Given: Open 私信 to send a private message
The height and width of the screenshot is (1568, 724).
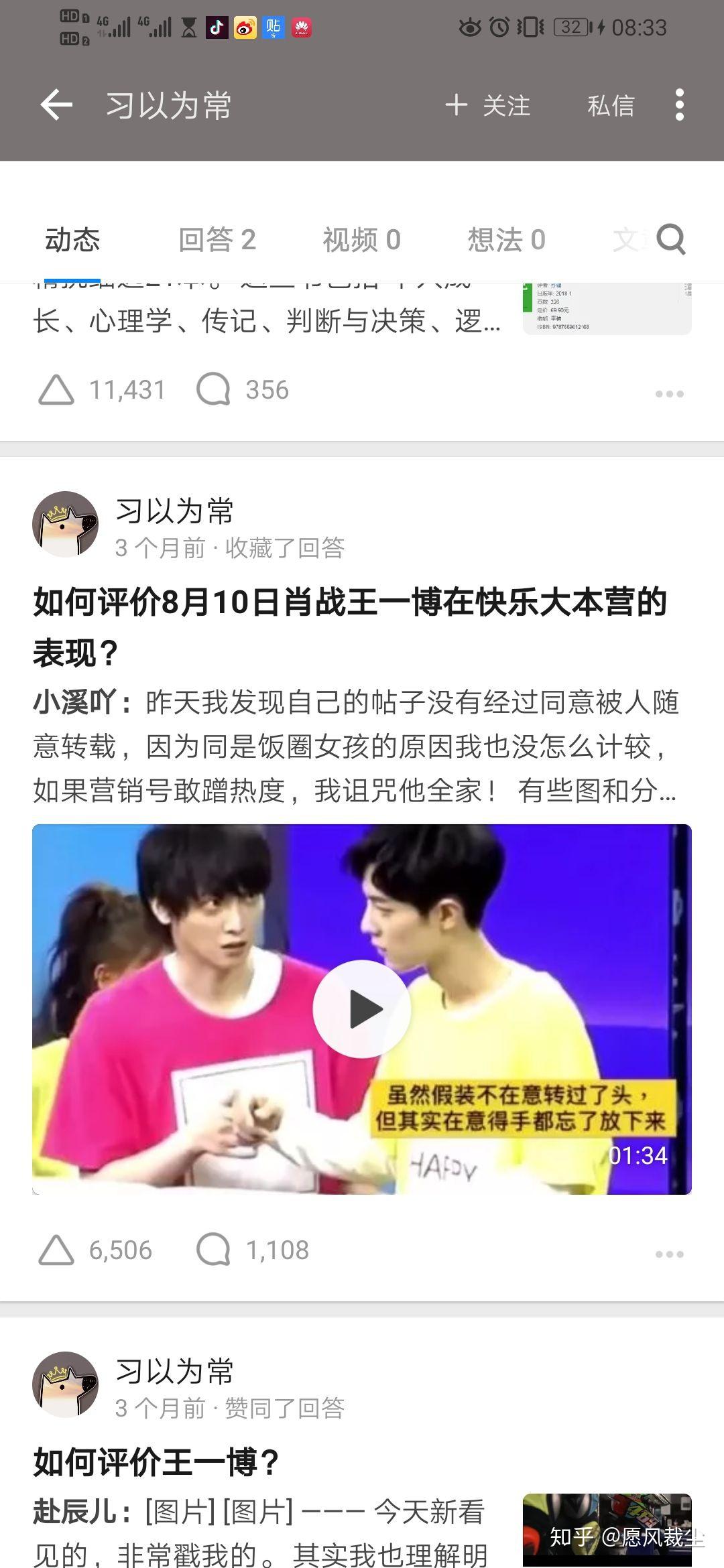Looking at the screenshot, I should (x=611, y=106).
